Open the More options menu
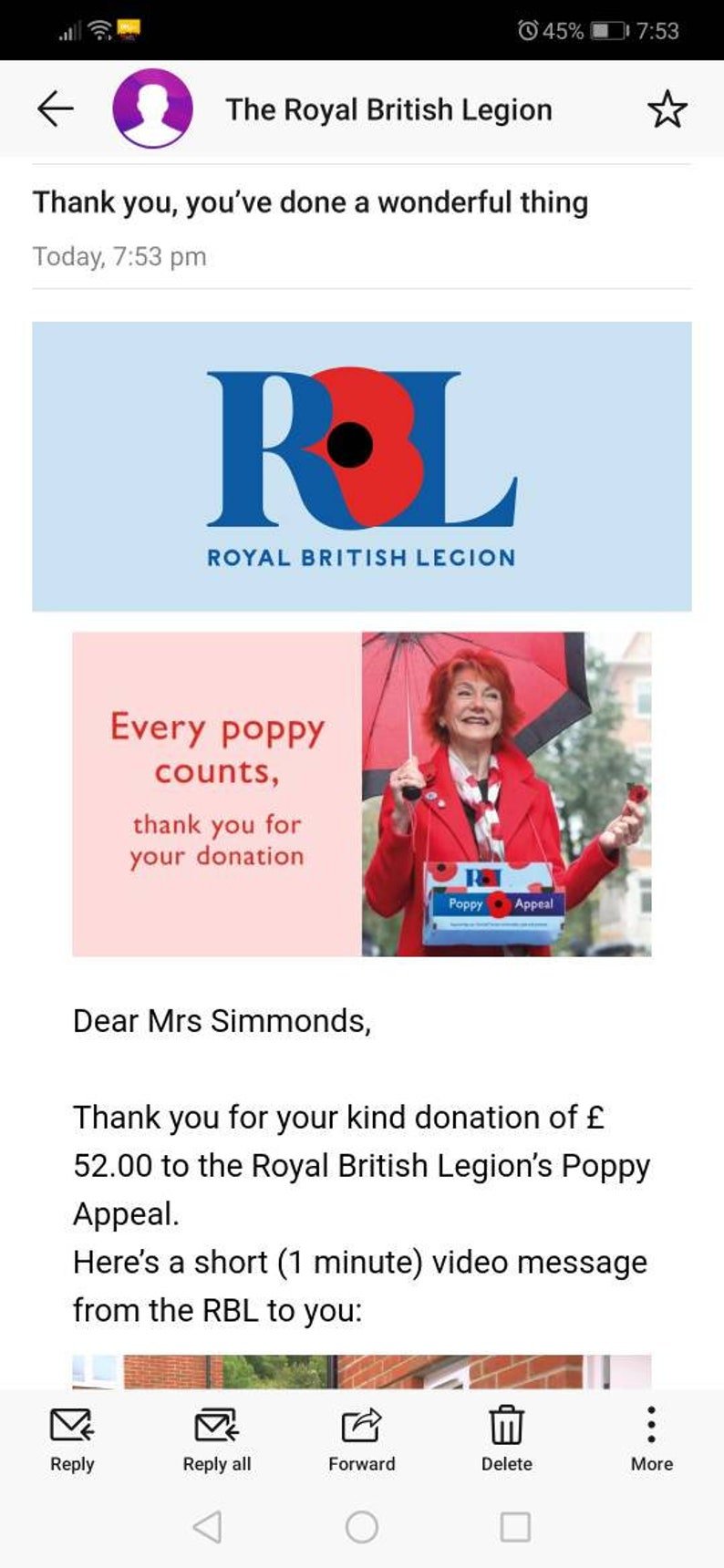 pos(651,1439)
